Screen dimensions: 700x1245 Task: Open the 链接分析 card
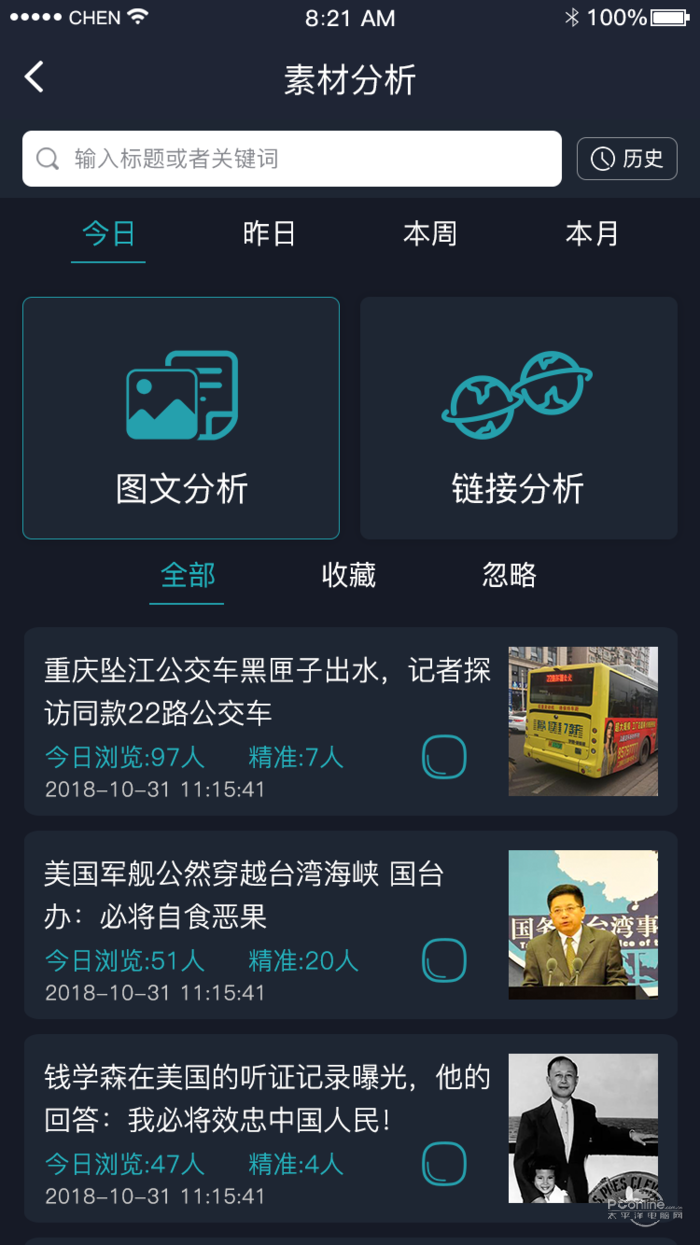(518, 418)
